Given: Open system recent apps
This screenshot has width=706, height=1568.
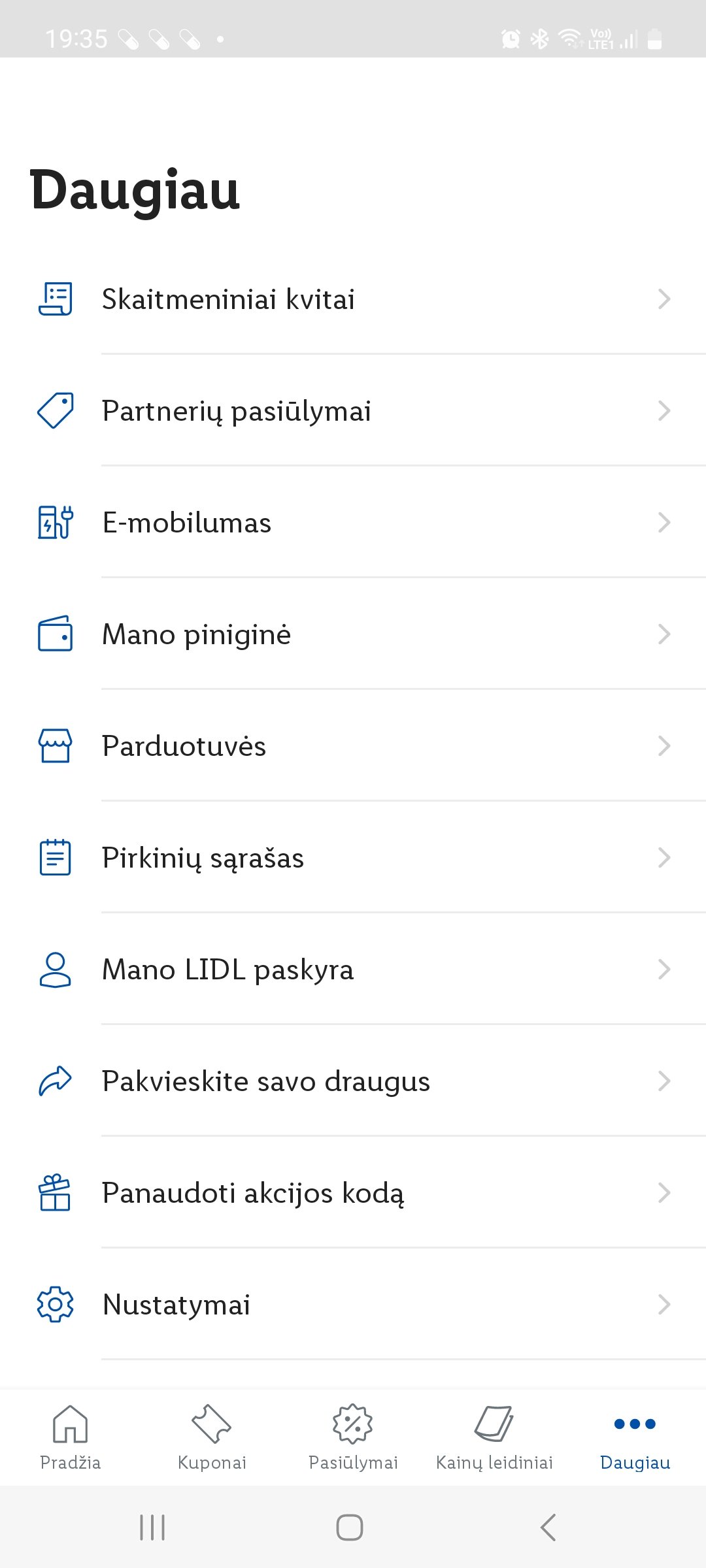Looking at the screenshot, I should (152, 1527).
